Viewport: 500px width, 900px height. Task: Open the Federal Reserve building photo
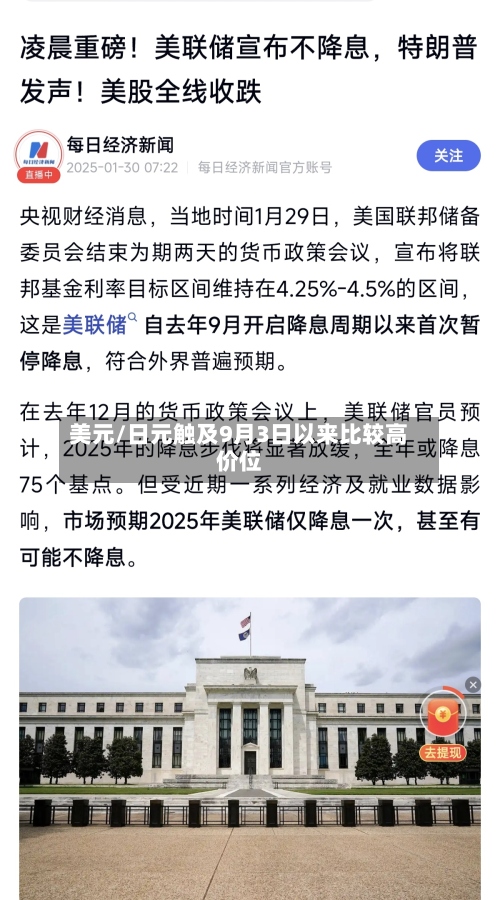coord(250,748)
